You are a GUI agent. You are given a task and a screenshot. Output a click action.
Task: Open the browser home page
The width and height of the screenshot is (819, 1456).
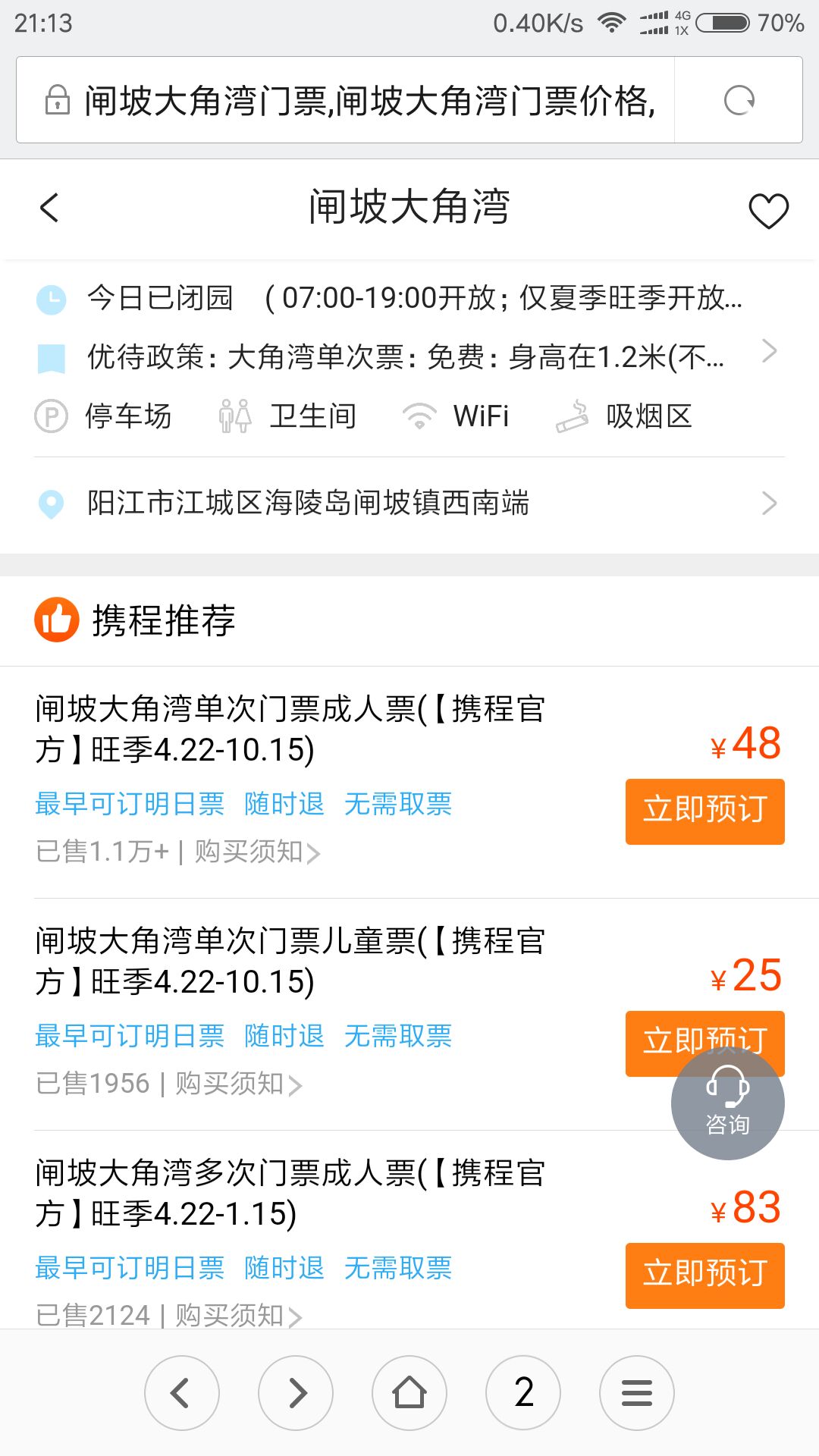pos(409,1393)
